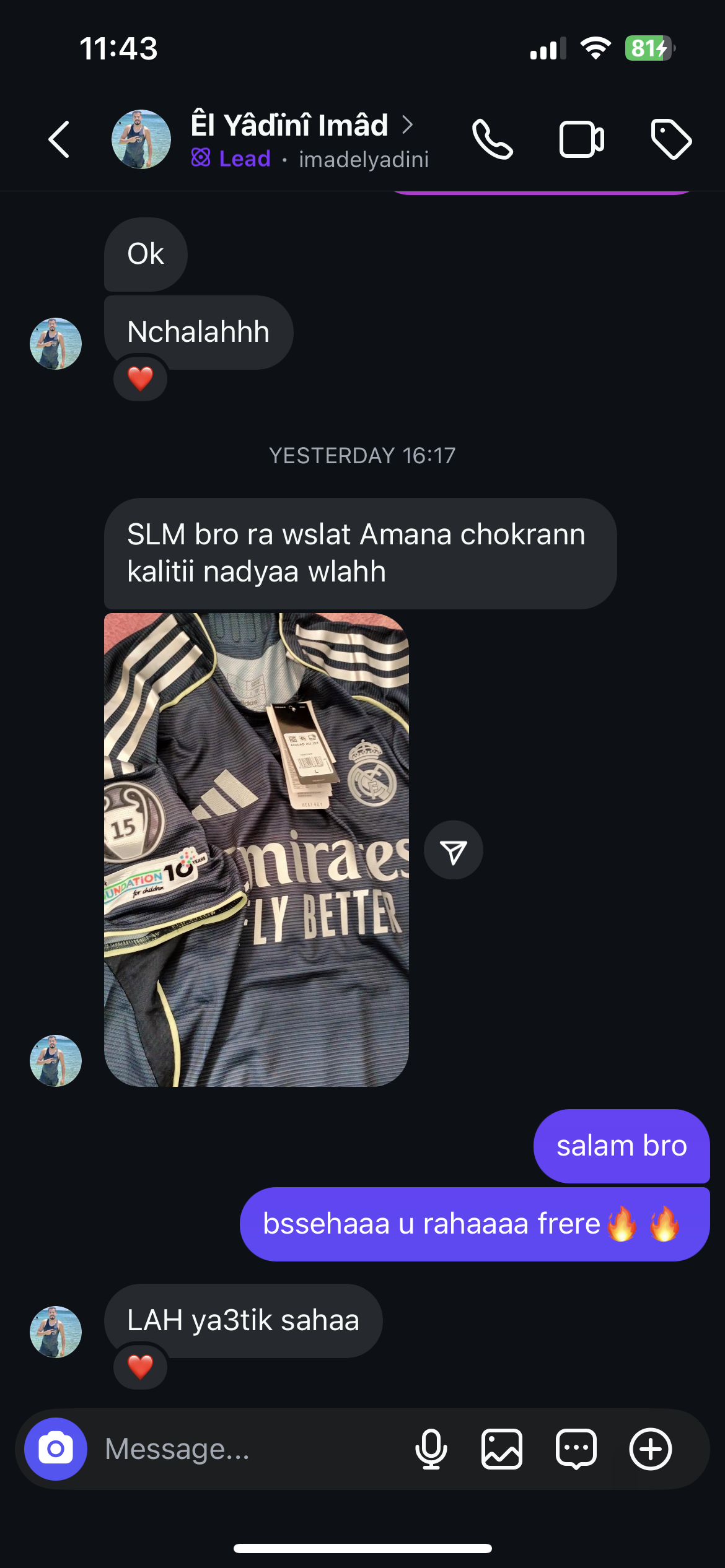Tap the header profile picture
The image size is (725, 1568).
pos(141,139)
